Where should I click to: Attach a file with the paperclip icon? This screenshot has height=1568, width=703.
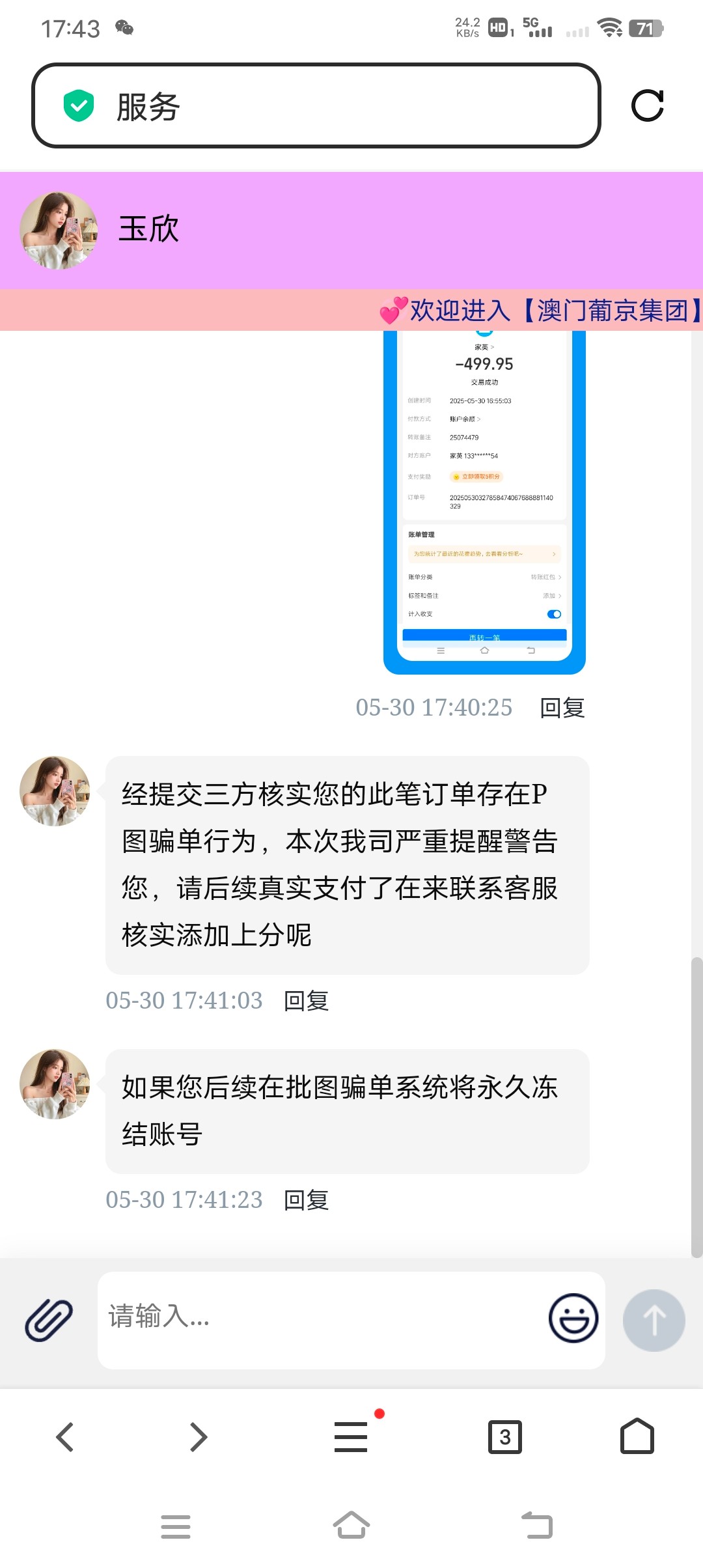click(49, 1320)
